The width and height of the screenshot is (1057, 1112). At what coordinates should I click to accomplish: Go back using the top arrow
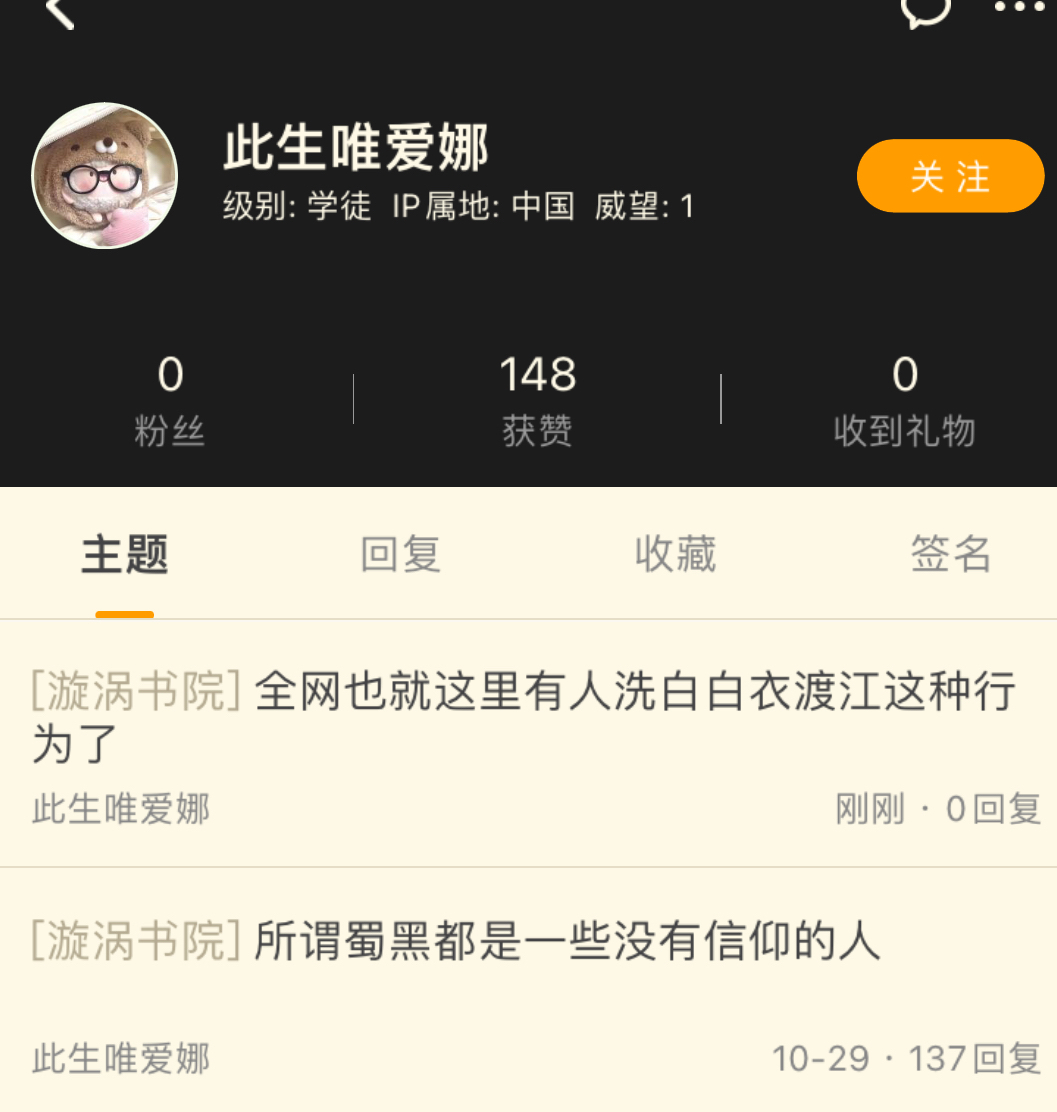point(60,12)
